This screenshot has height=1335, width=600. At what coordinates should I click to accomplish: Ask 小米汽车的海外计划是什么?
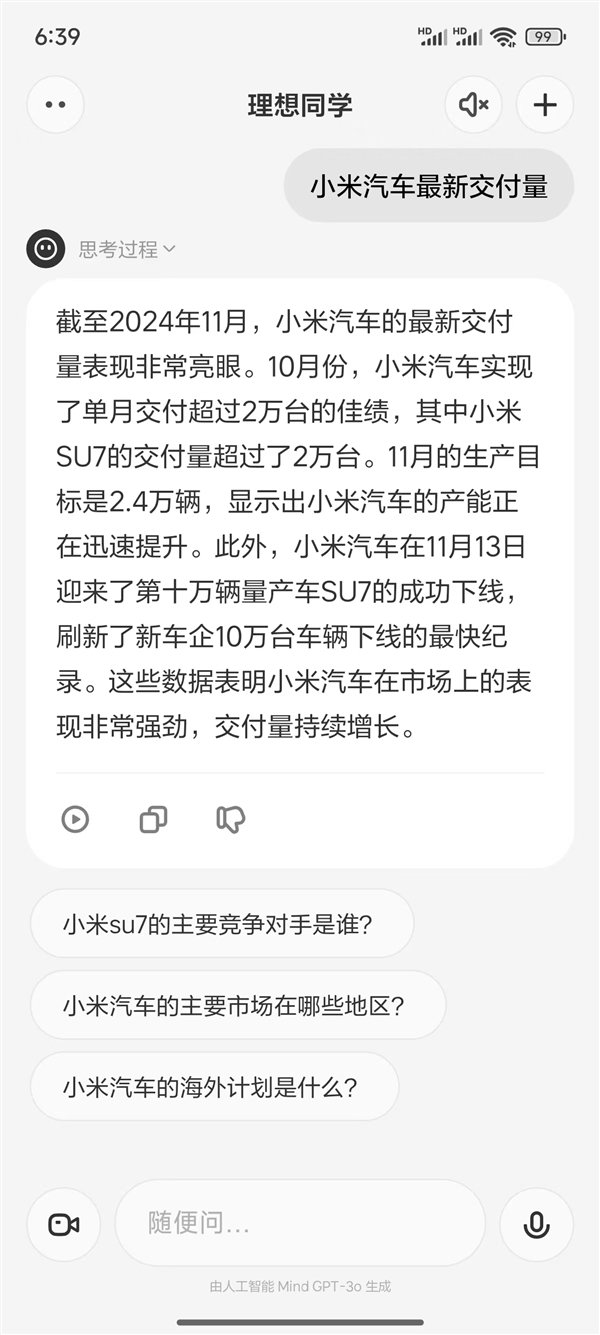click(x=214, y=1086)
